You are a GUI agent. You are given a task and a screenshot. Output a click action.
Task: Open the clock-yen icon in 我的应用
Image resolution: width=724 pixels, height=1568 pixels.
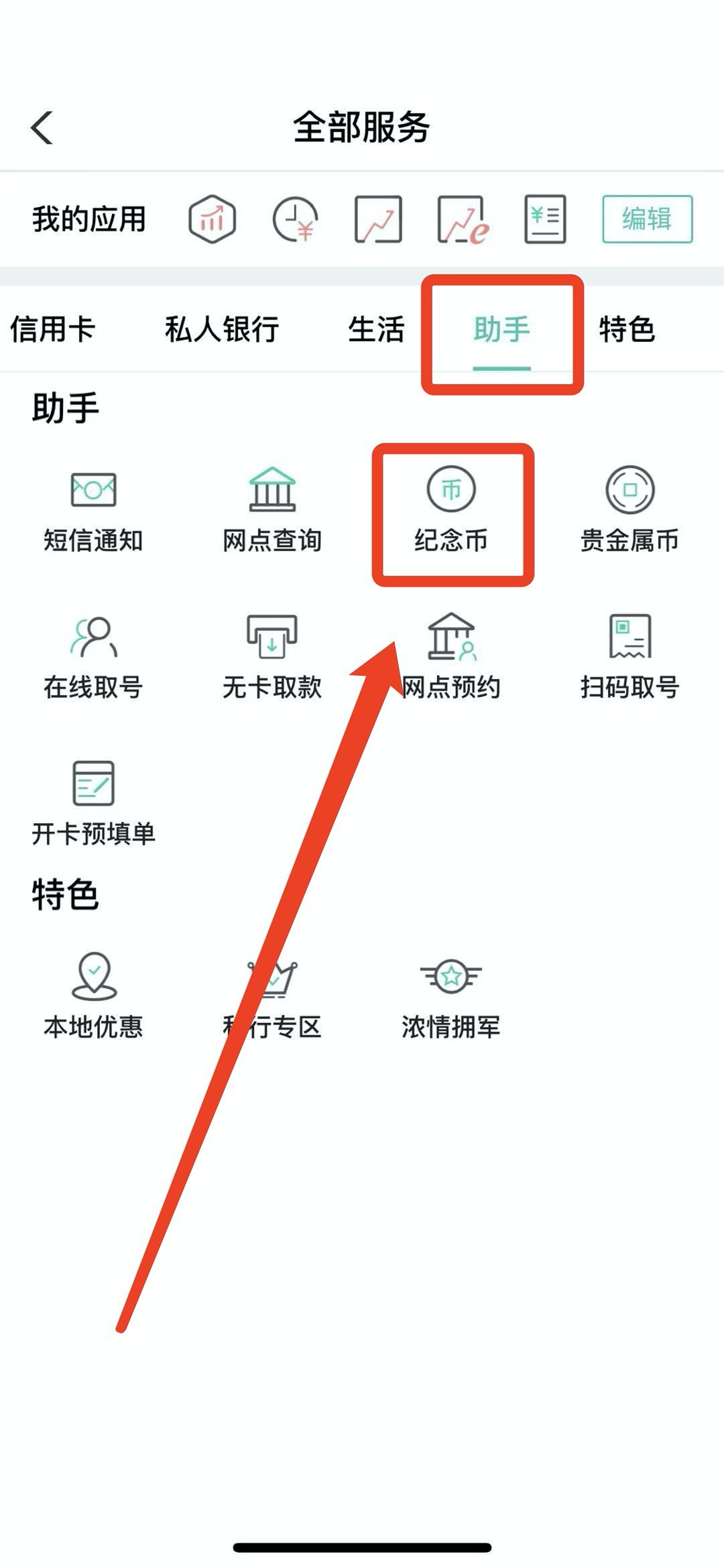click(295, 219)
